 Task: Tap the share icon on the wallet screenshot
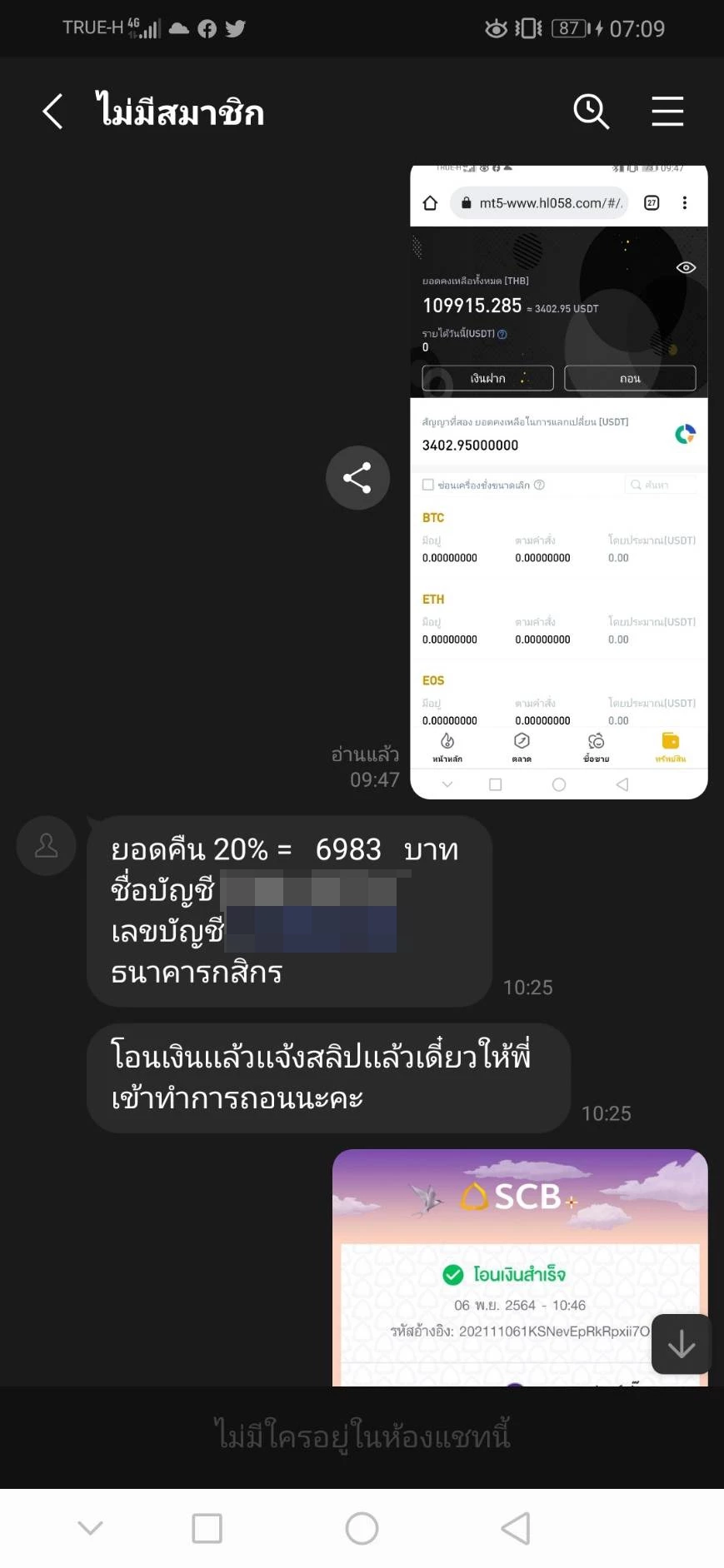[358, 478]
